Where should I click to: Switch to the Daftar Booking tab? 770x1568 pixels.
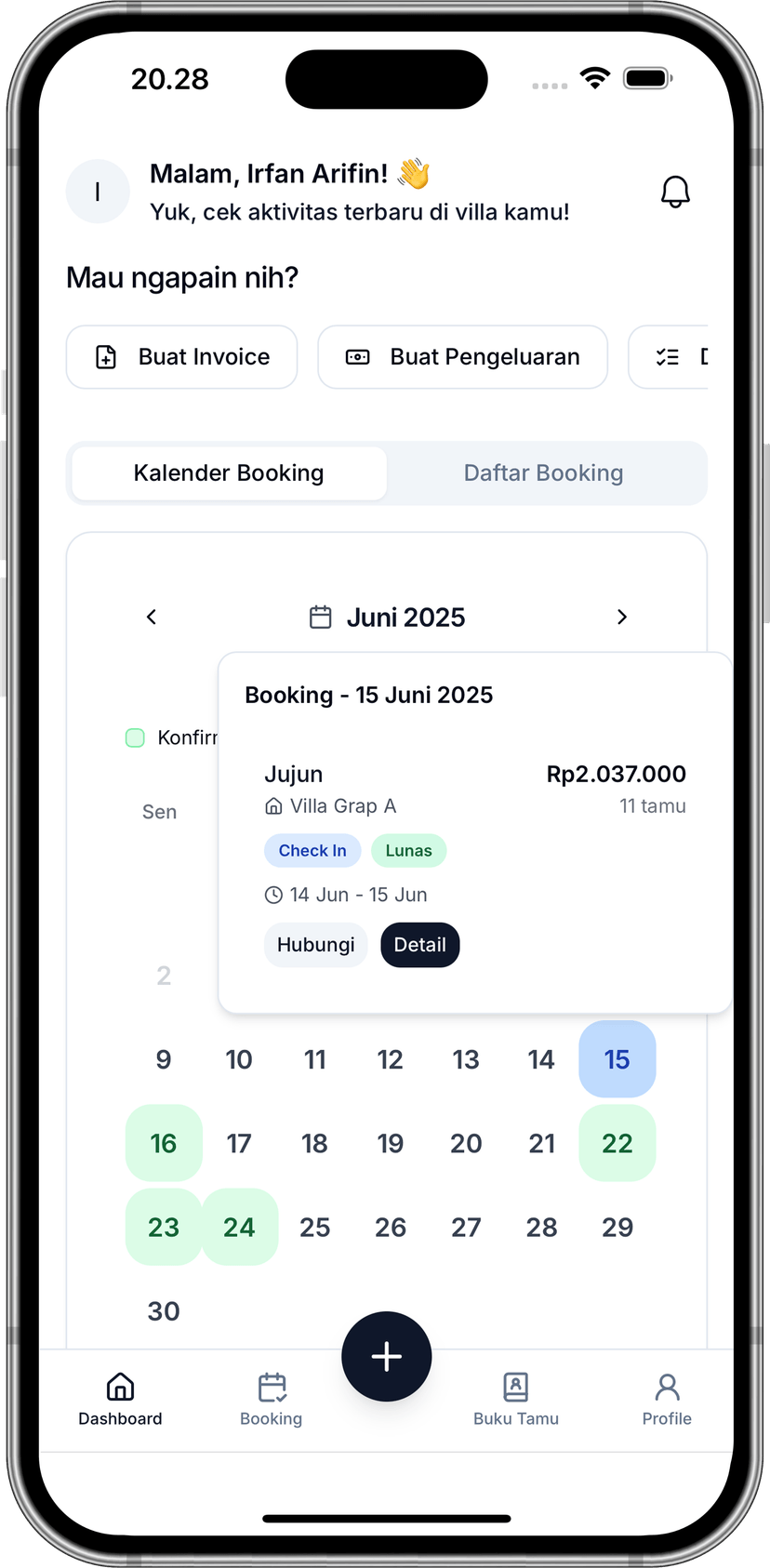tap(543, 473)
